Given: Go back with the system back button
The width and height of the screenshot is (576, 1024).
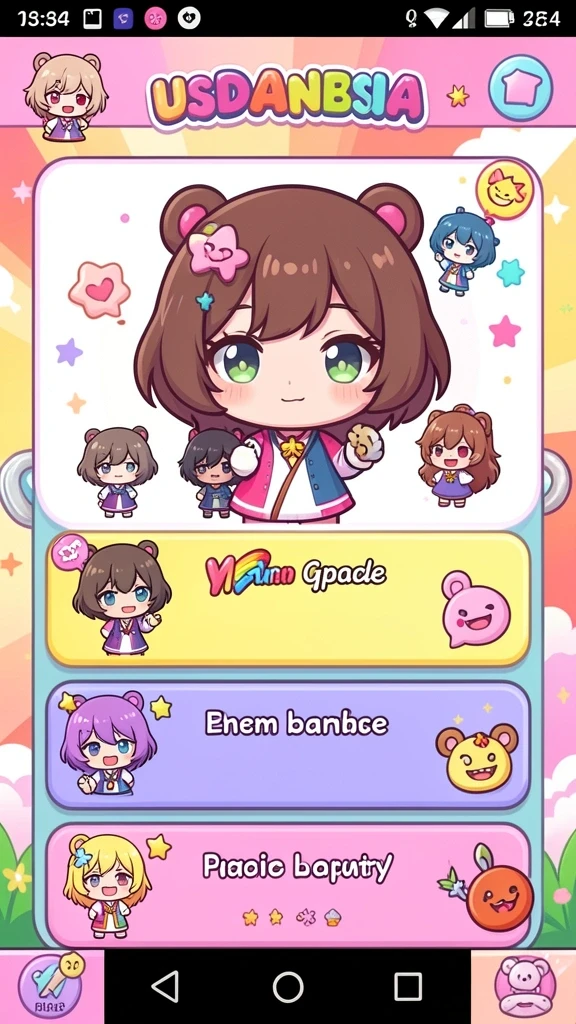Looking at the screenshot, I should pyautogui.click(x=166, y=986).
